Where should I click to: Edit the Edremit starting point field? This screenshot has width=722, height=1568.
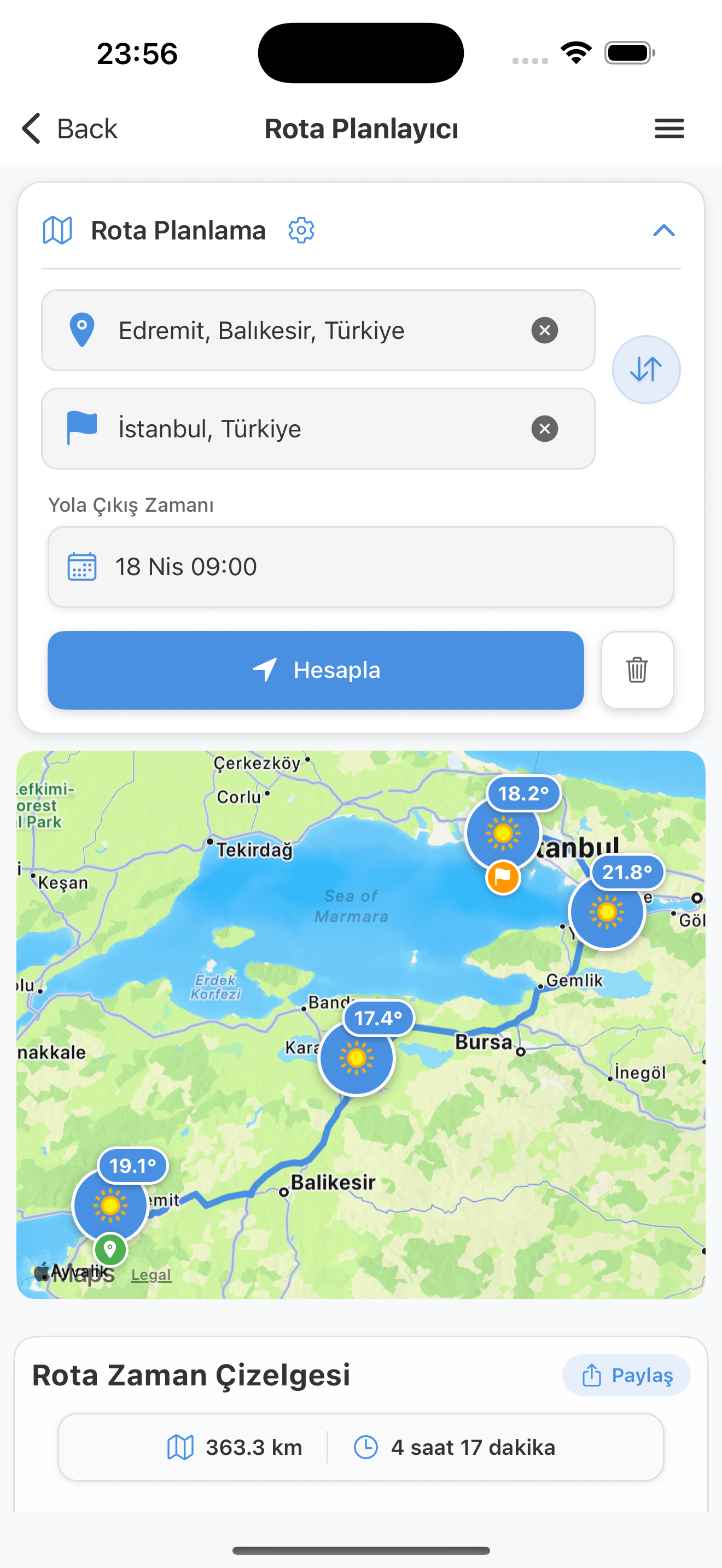304,331
